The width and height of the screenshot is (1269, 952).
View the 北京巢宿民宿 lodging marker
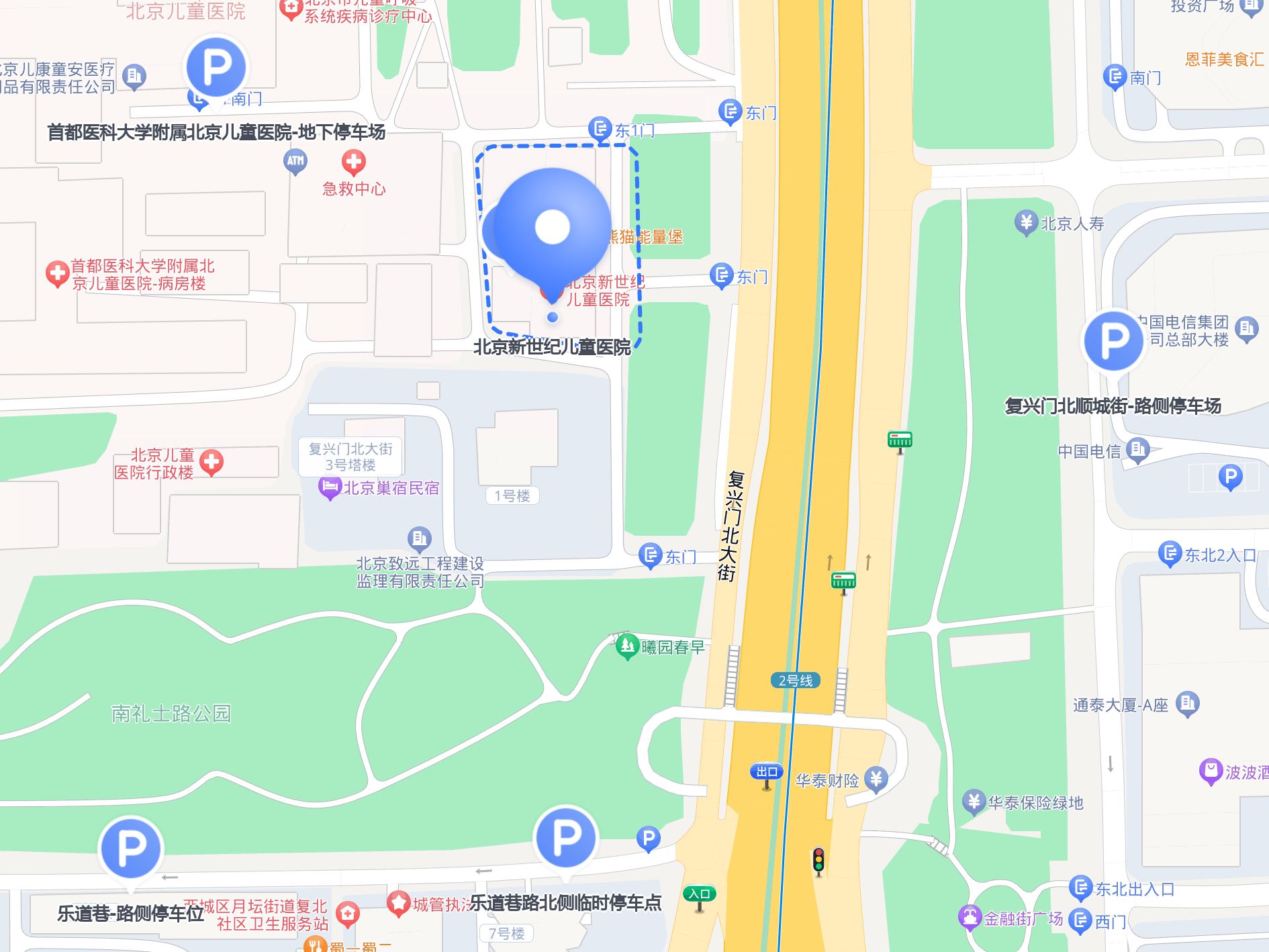click(330, 487)
